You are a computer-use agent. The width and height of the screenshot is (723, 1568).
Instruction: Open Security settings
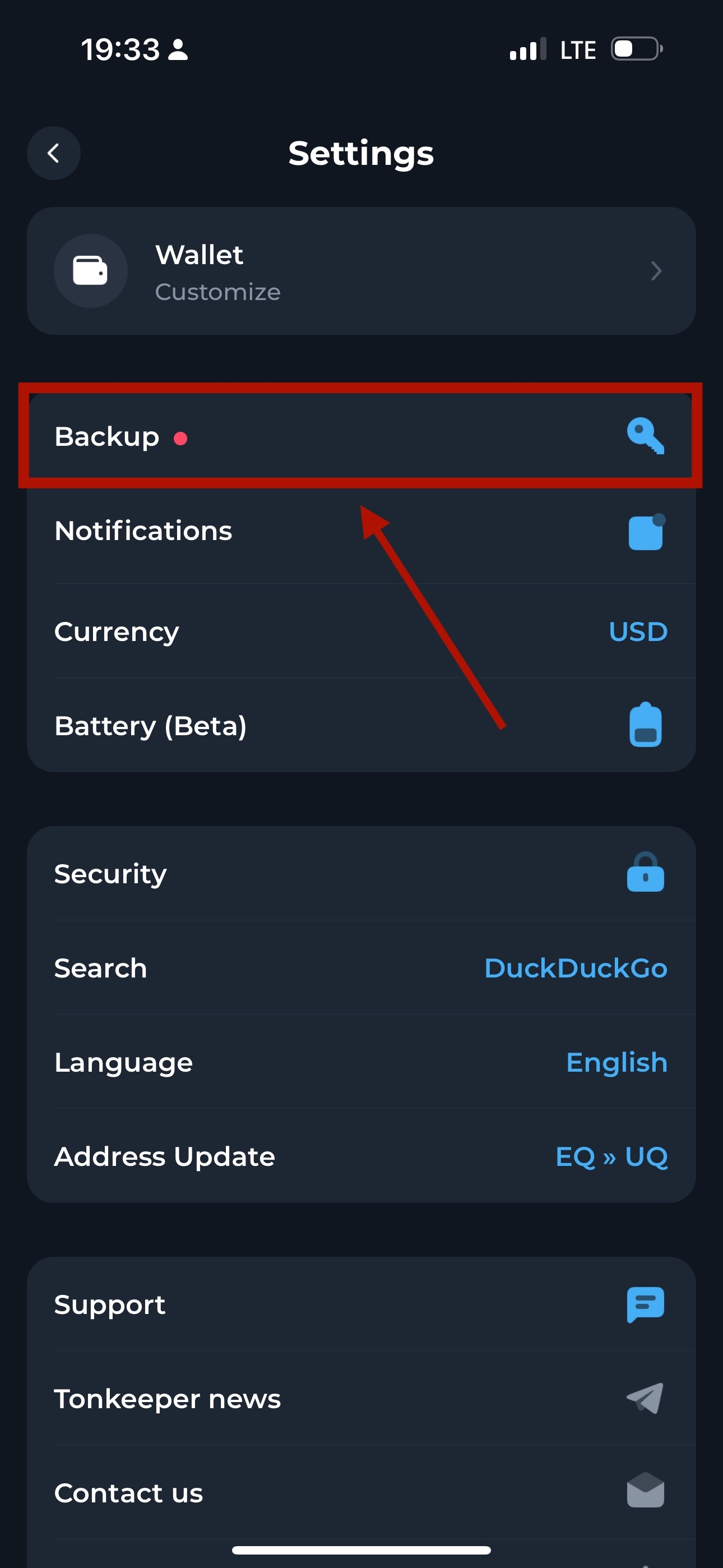tap(361, 874)
